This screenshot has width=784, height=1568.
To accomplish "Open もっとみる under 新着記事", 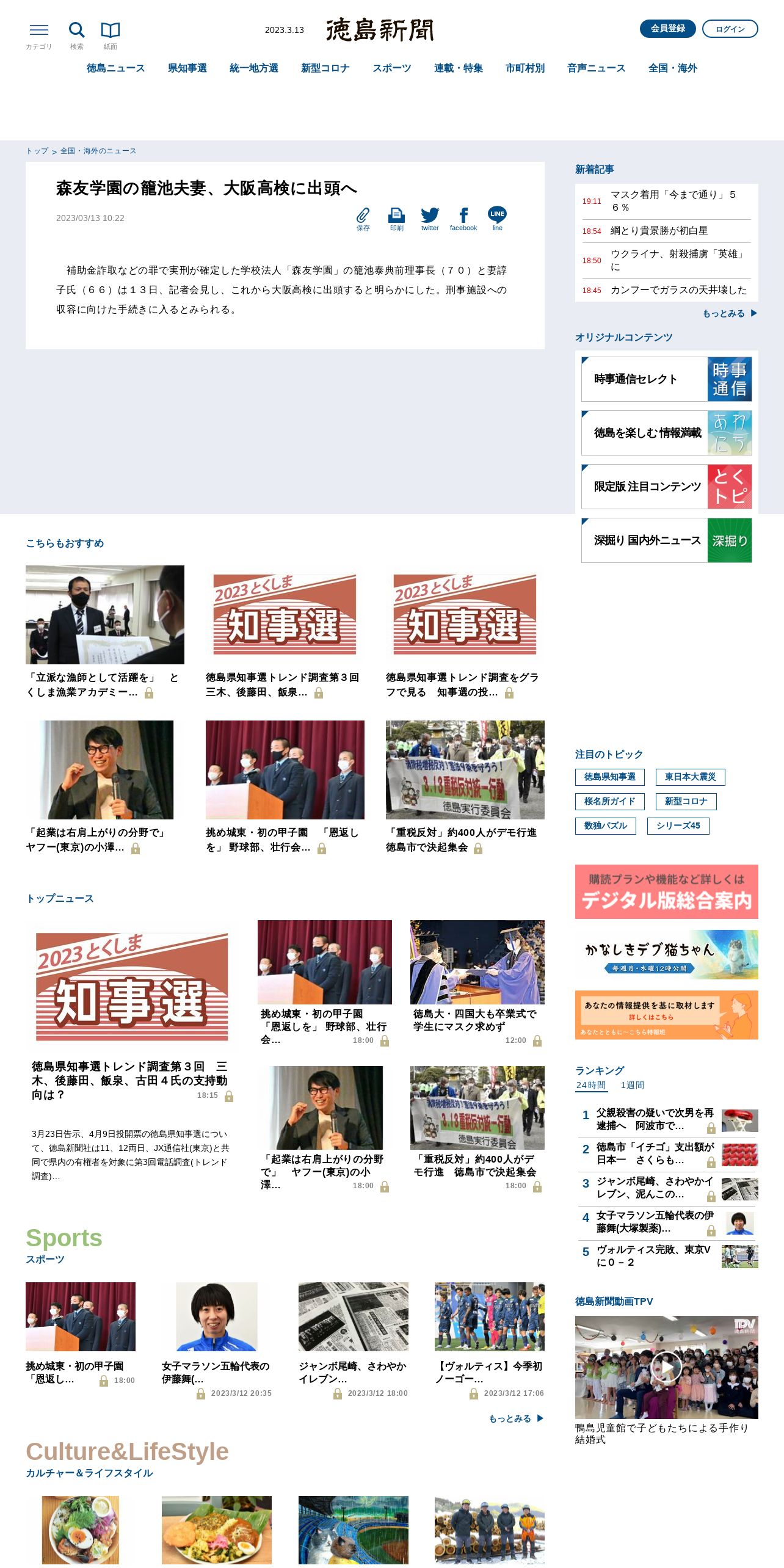I will click(729, 313).
